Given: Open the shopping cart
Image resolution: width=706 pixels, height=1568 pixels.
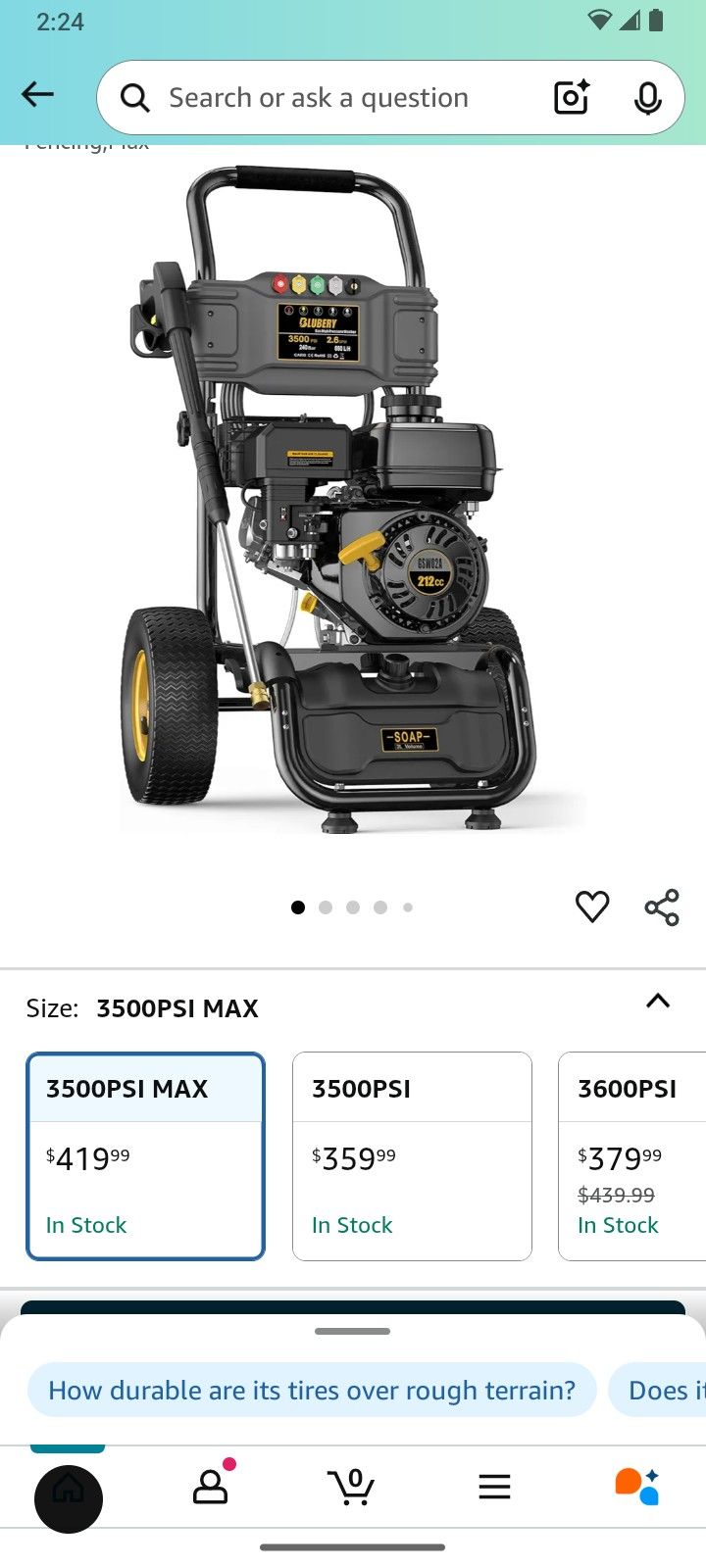Looking at the screenshot, I should [351, 1487].
